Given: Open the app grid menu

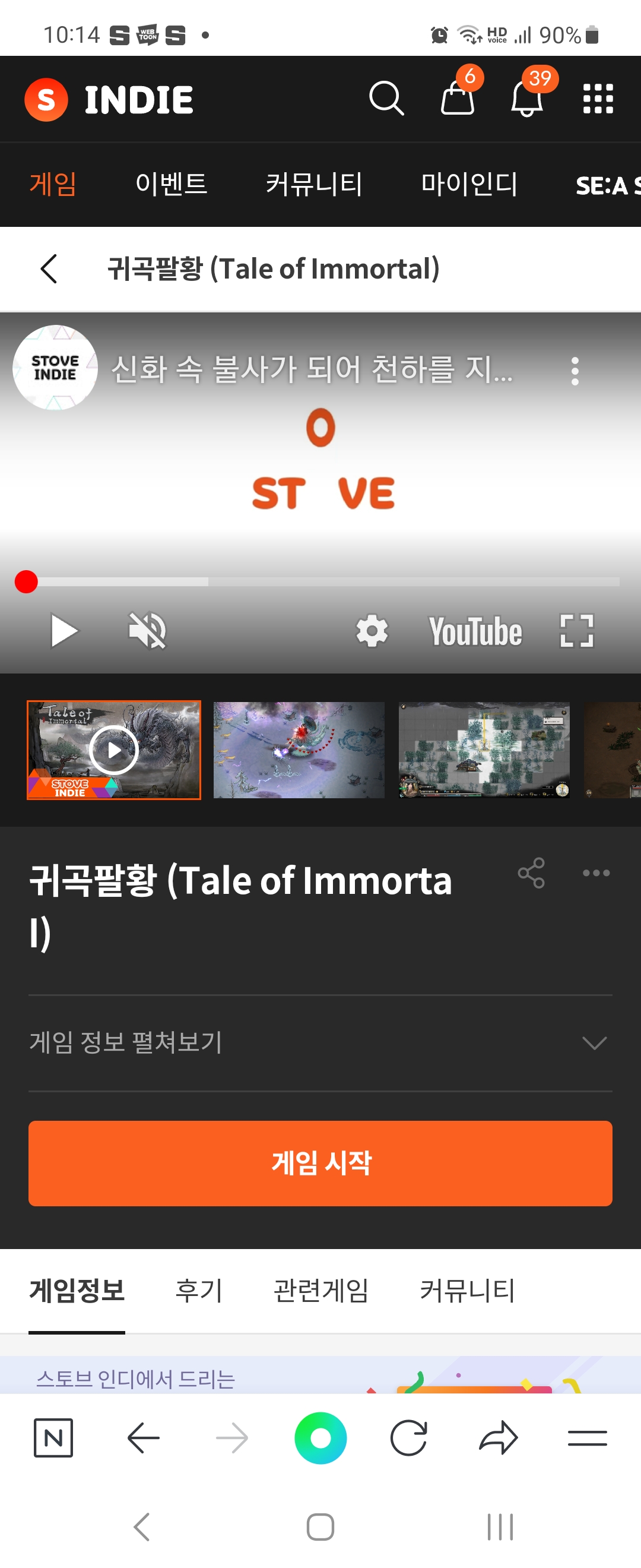Looking at the screenshot, I should coord(597,99).
